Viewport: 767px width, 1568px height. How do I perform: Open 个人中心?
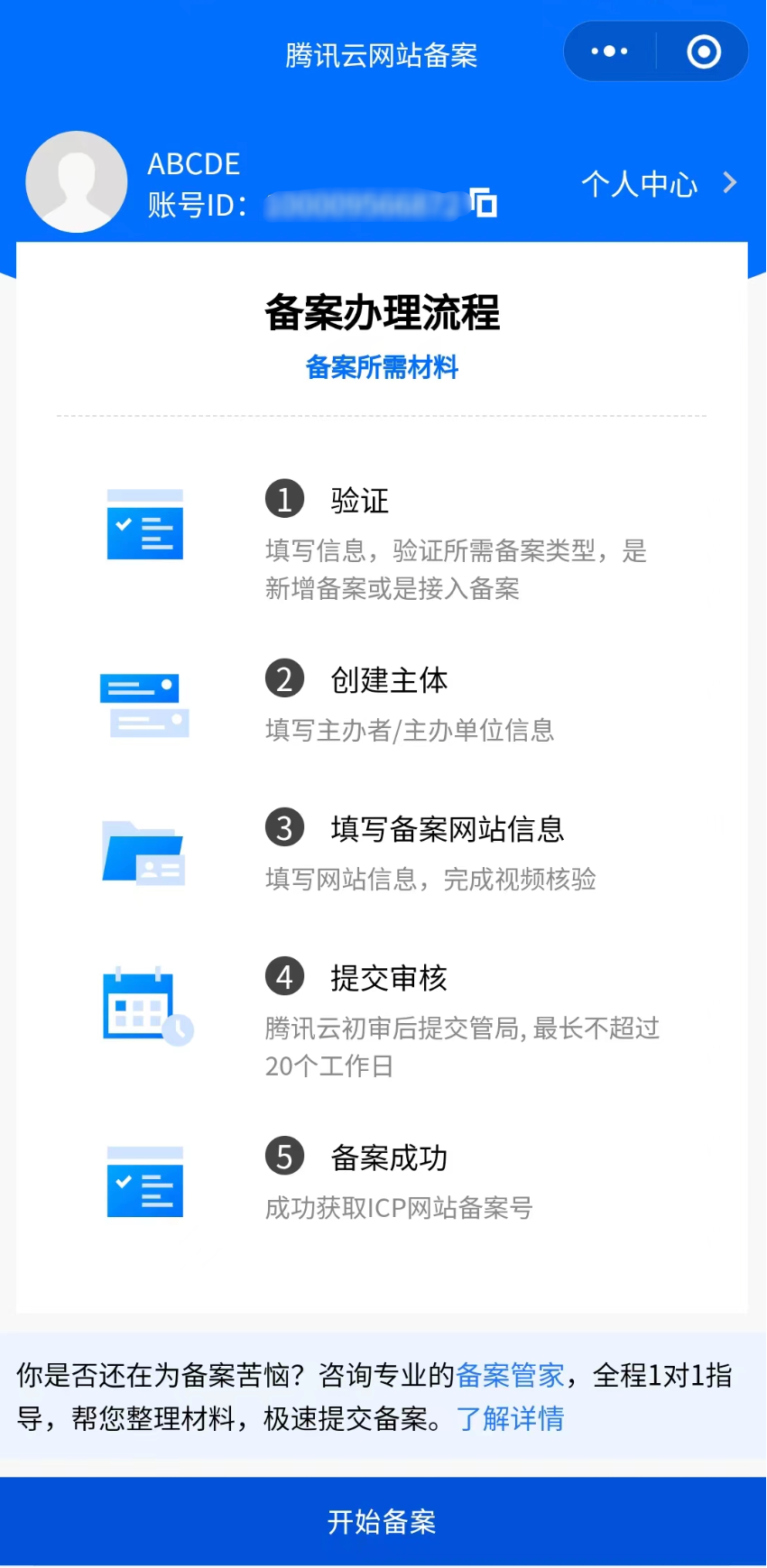point(660,184)
